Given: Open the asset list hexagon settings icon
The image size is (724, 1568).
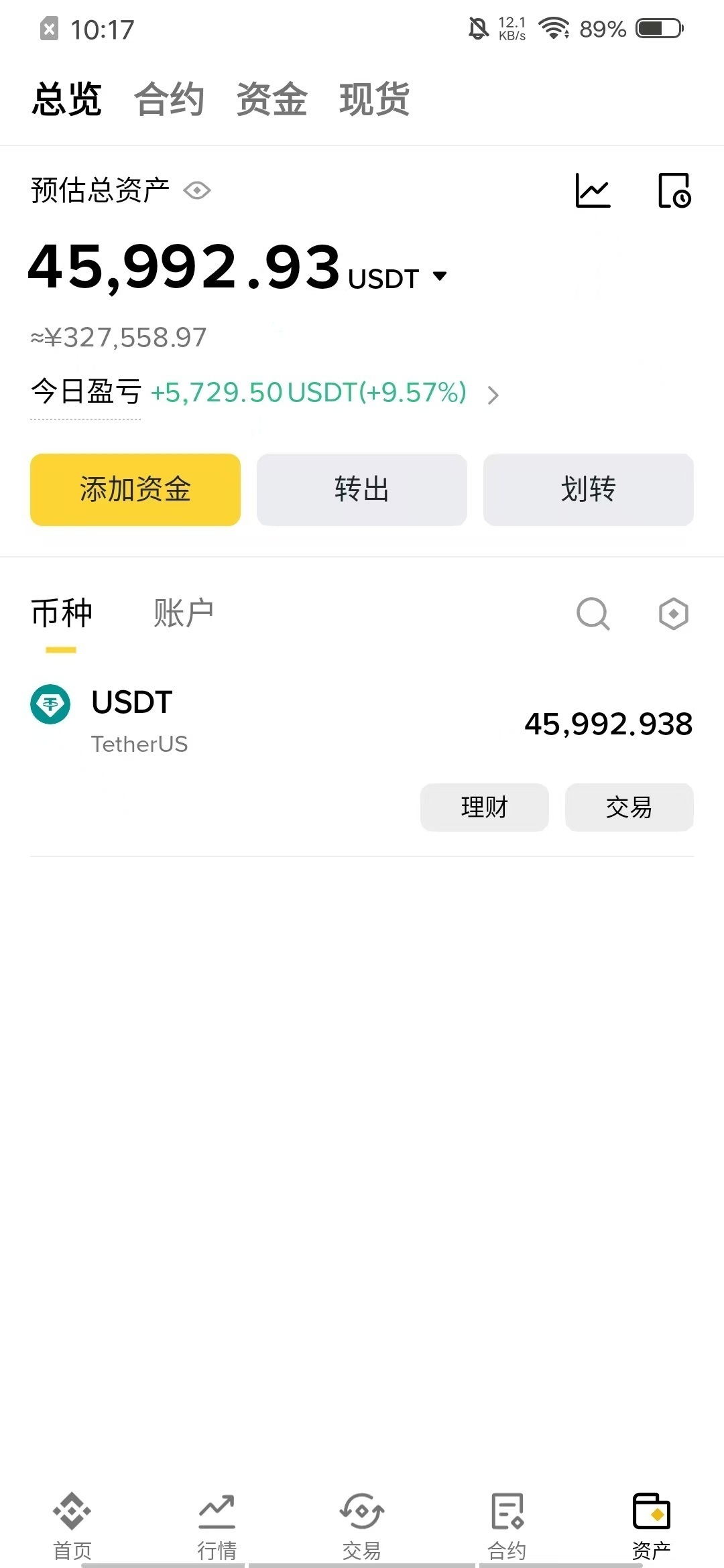Looking at the screenshot, I should (x=674, y=613).
